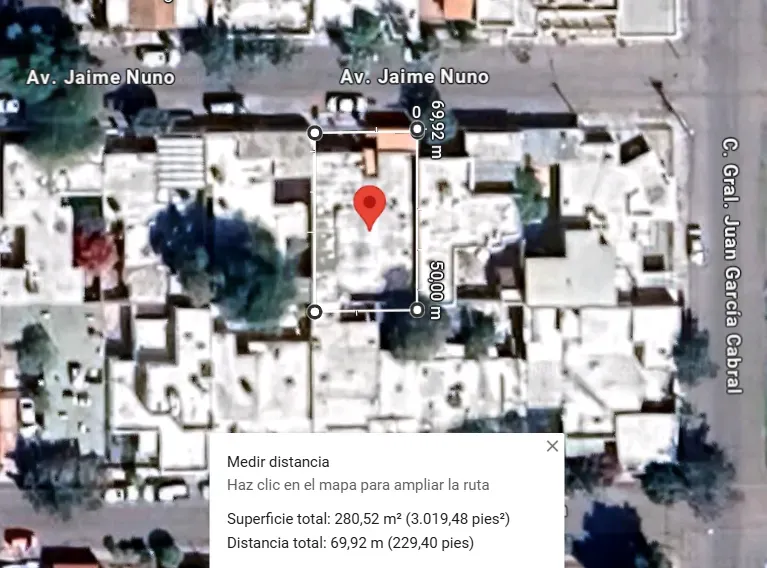This screenshot has width=767, height=568.
Task: Close the Medir distancia panel
Action: tap(552, 446)
